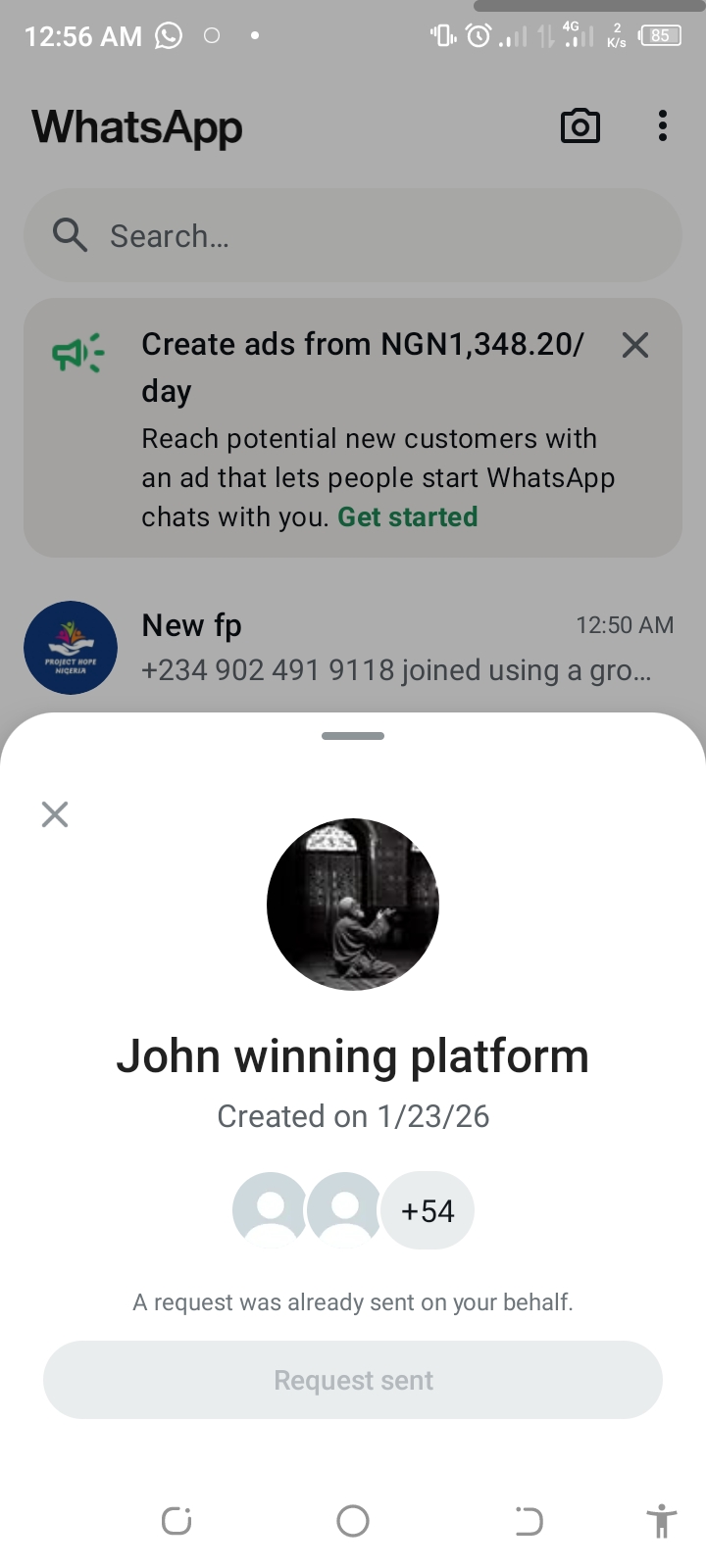Tap the Search field
This screenshot has width=706, height=1568.
click(x=353, y=236)
